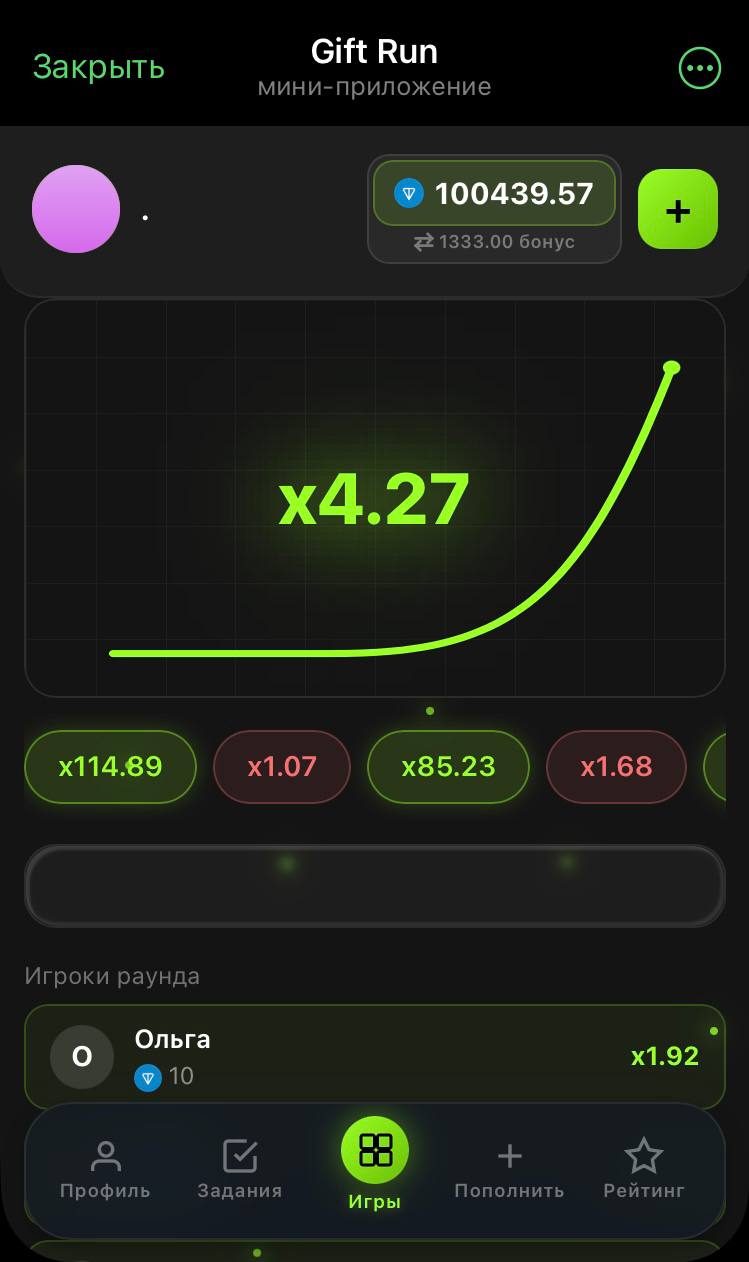The image size is (749, 1262).
Task: Switch to the Задания tab
Action: [x=240, y=1170]
